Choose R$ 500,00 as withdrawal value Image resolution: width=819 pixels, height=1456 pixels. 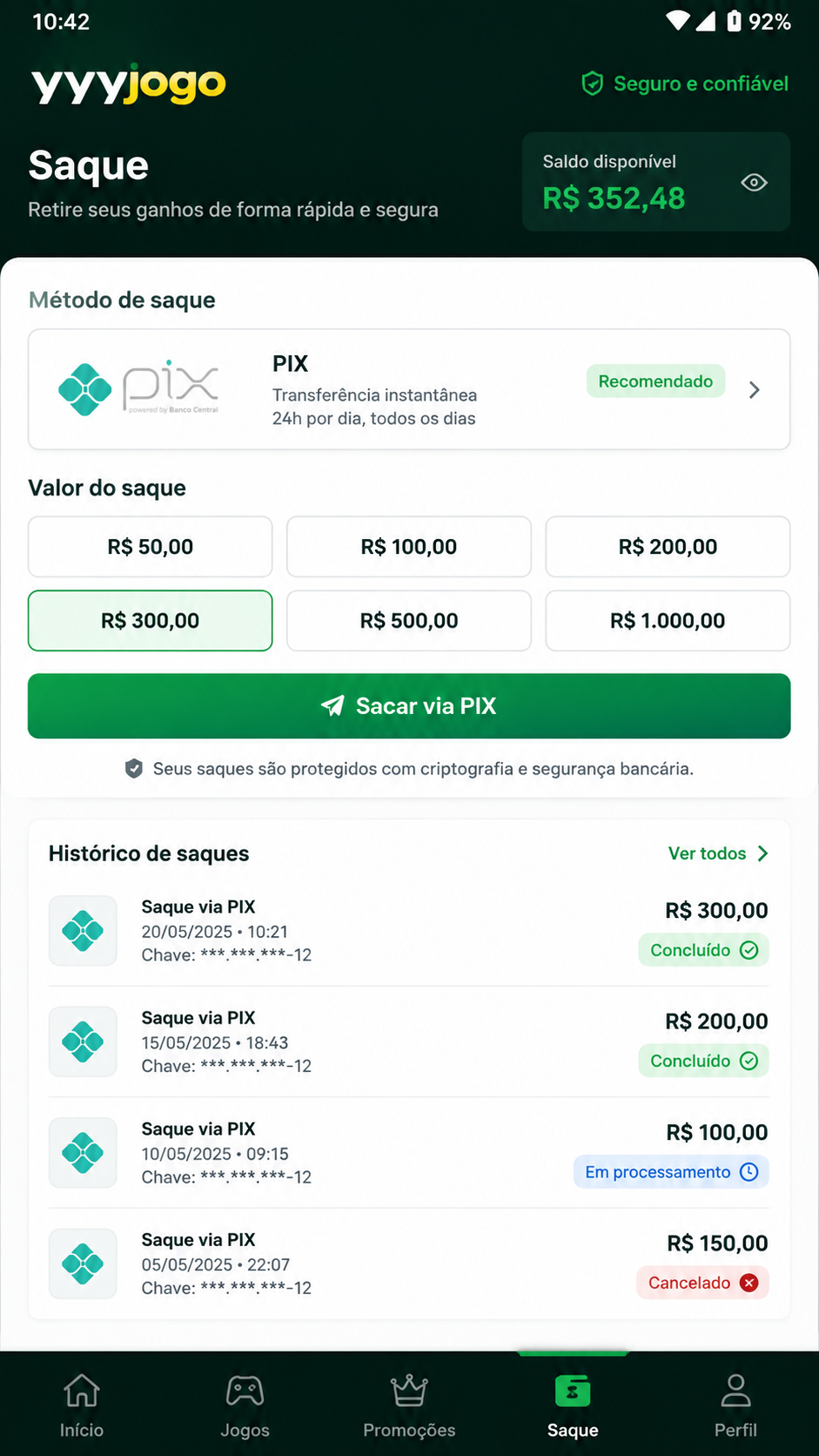pos(409,621)
